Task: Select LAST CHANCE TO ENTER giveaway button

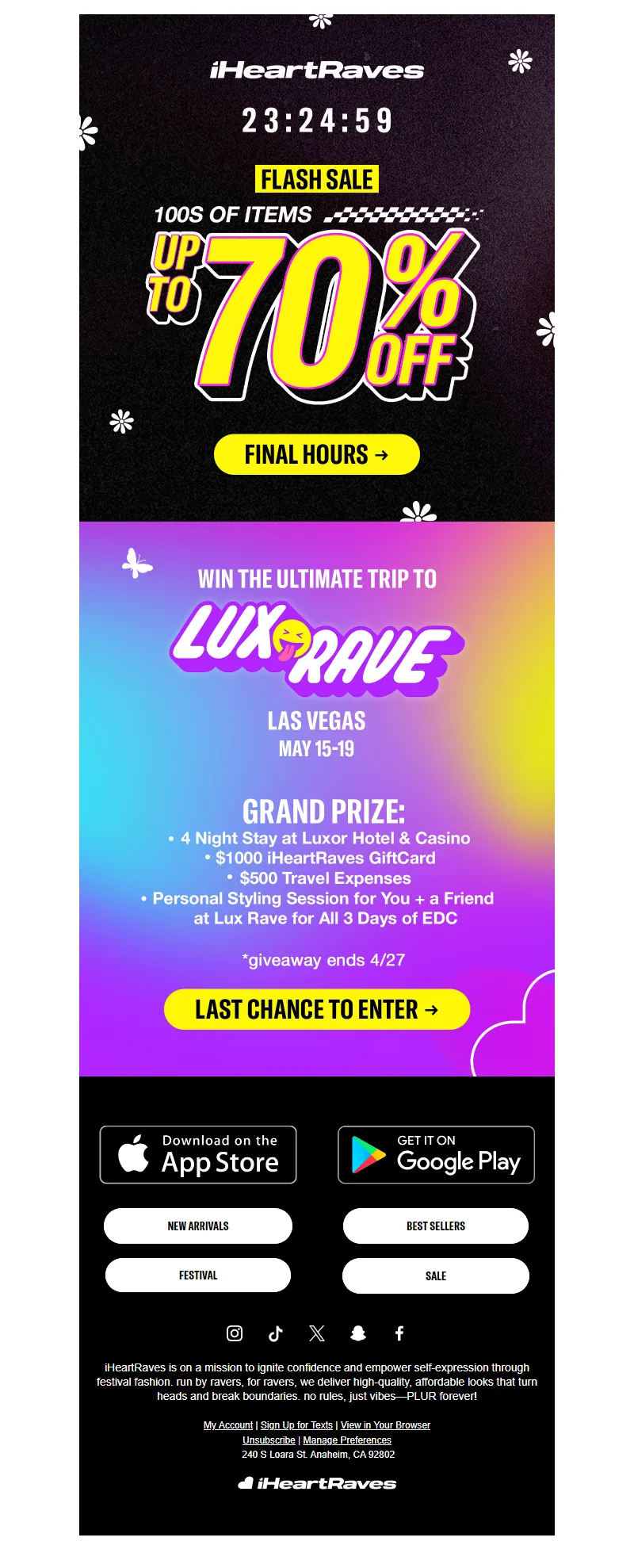Action: pos(316,1009)
